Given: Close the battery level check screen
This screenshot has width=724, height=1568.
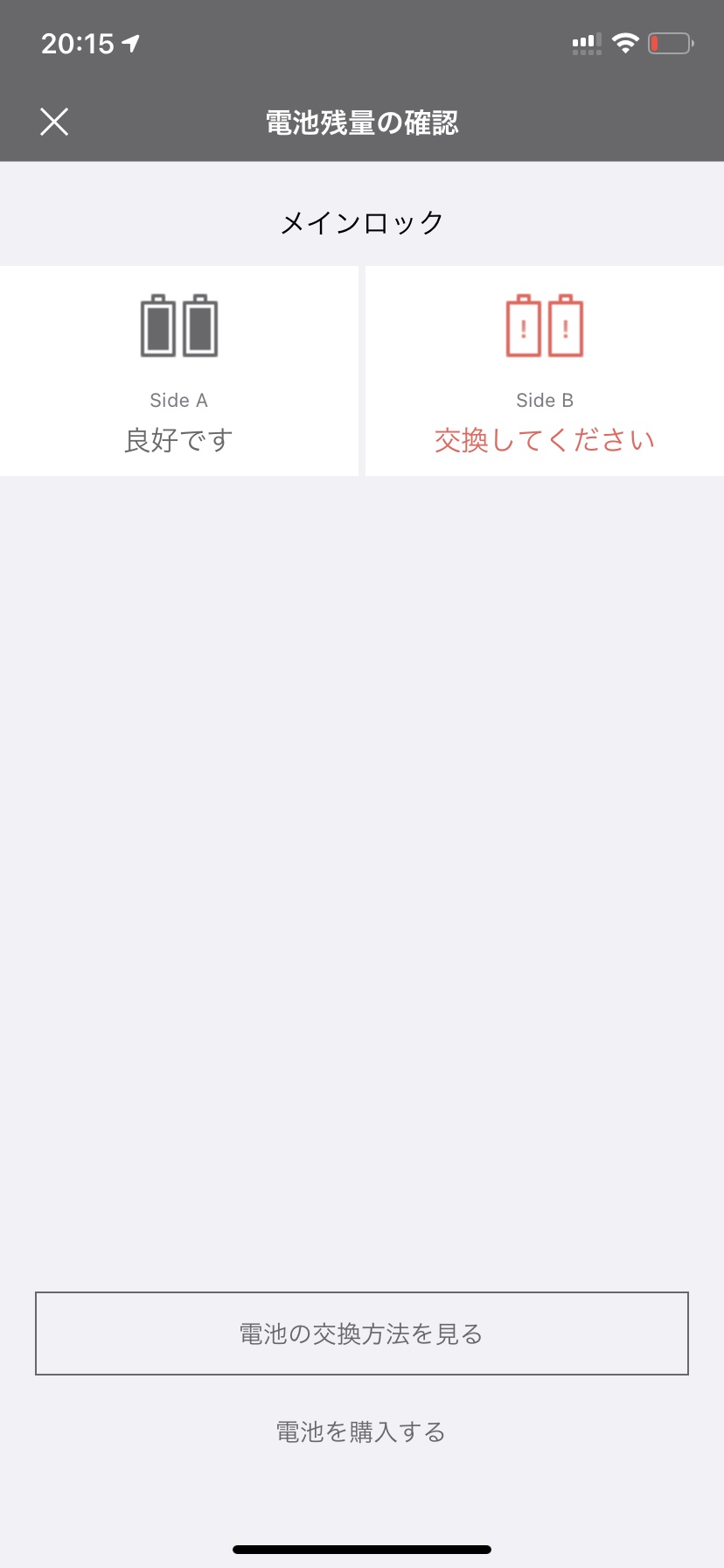Looking at the screenshot, I should (x=54, y=122).
